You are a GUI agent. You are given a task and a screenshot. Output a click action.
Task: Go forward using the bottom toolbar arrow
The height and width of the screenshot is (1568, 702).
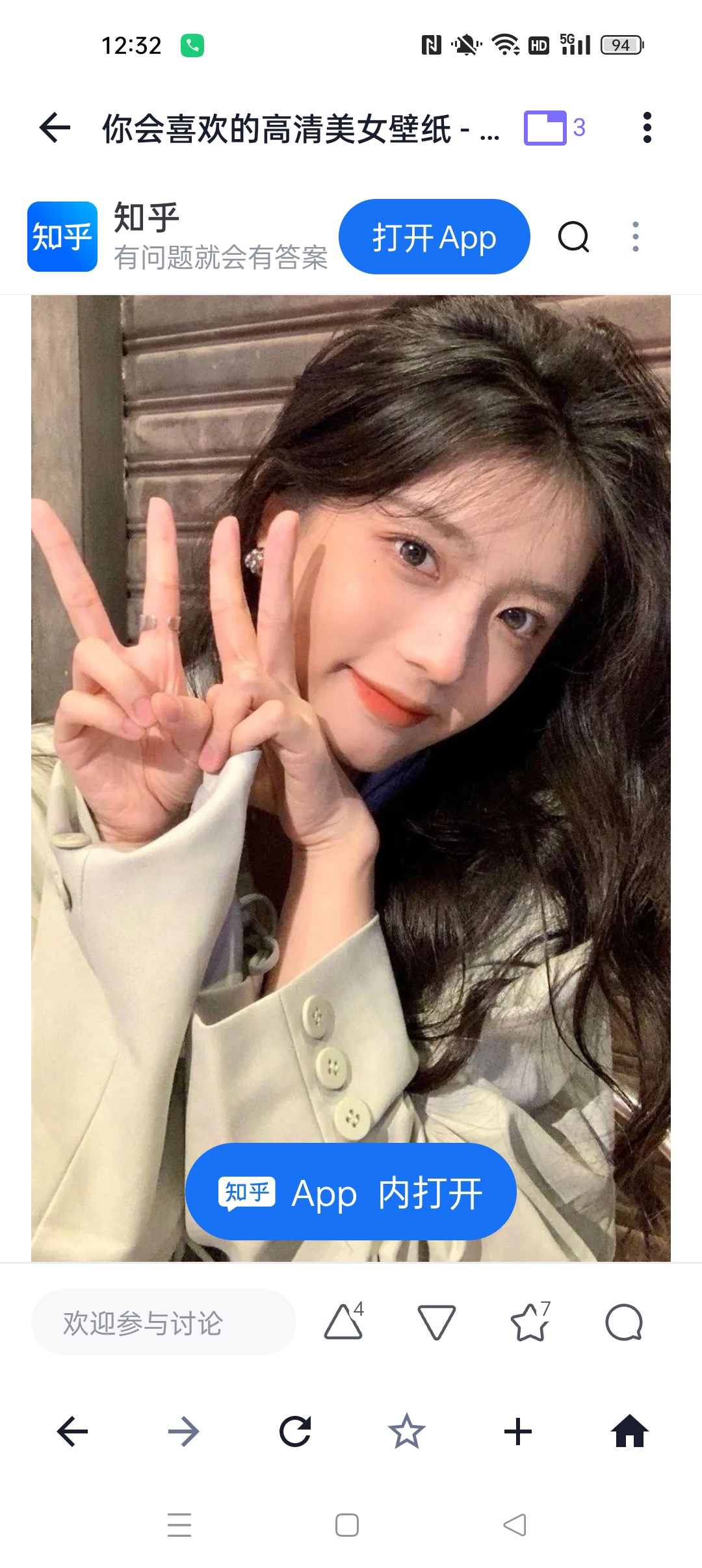[183, 1431]
